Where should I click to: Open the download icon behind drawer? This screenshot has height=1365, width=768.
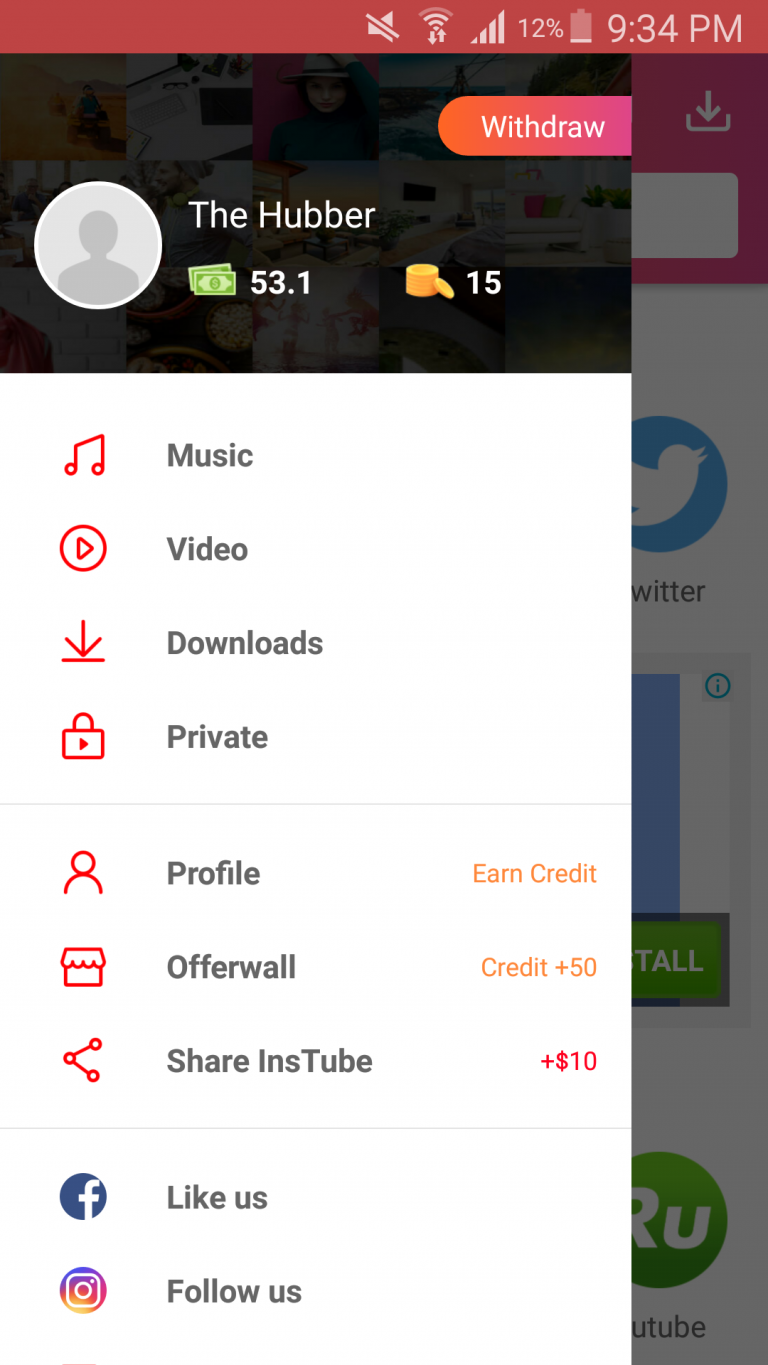708,112
